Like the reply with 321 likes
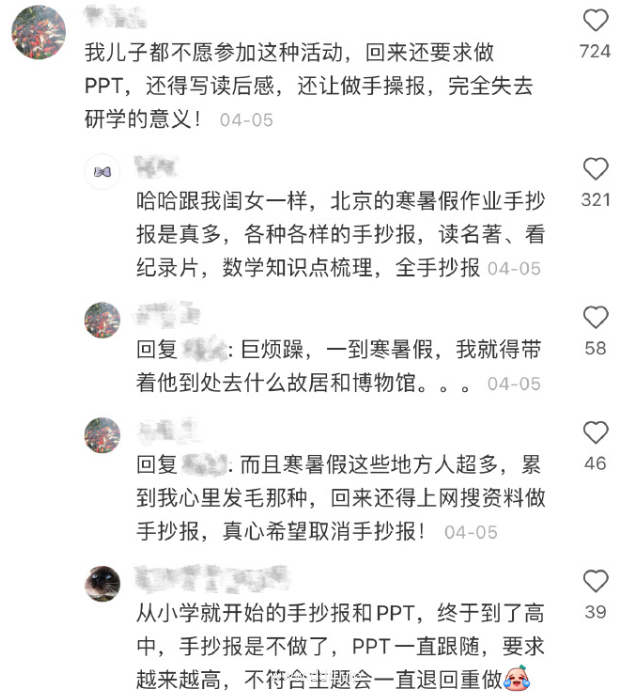The width and height of the screenshot is (629, 696). click(x=595, y=169)
